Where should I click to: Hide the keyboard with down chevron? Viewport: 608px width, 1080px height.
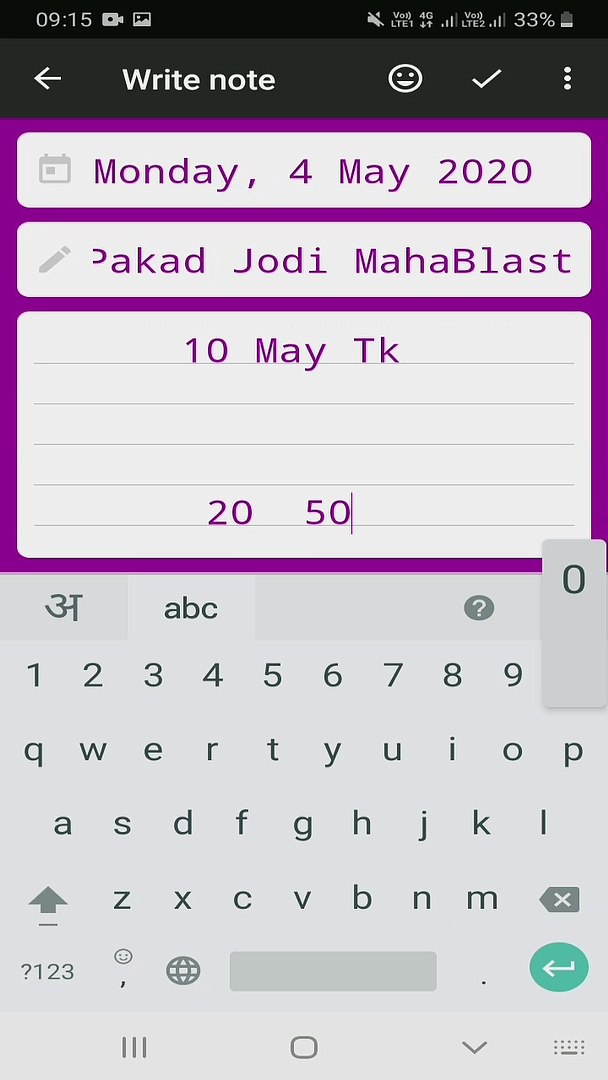point(475,1047)
